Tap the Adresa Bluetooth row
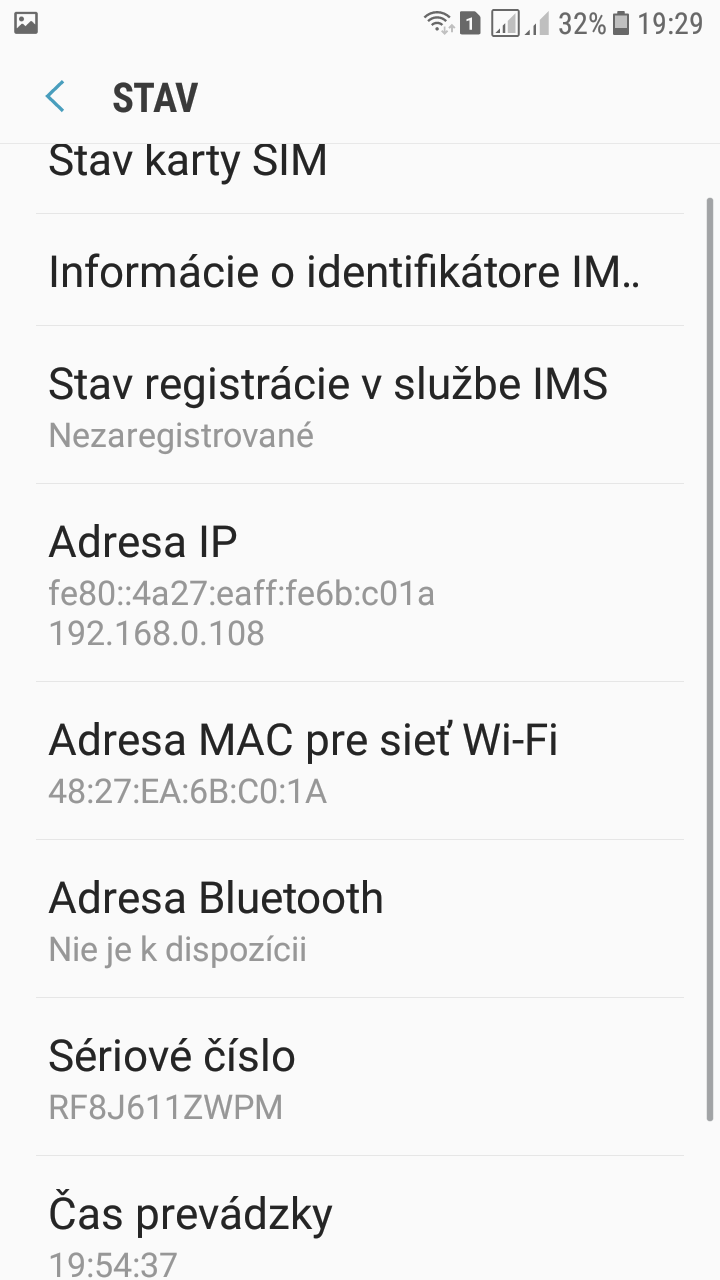Viewport: 720px width, 1280px height. point(360,919)
